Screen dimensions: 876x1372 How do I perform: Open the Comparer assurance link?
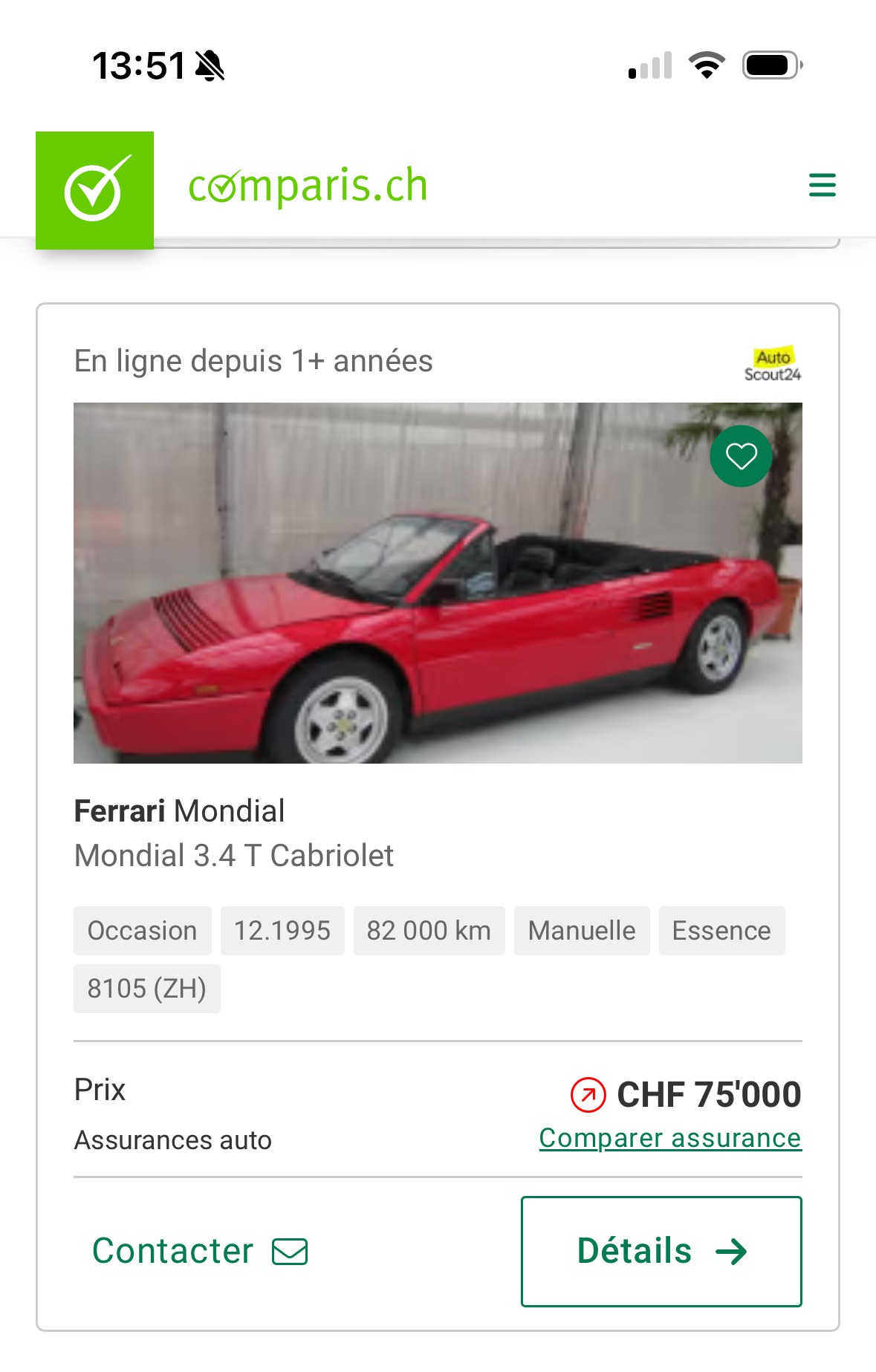tap(670, 1138)
